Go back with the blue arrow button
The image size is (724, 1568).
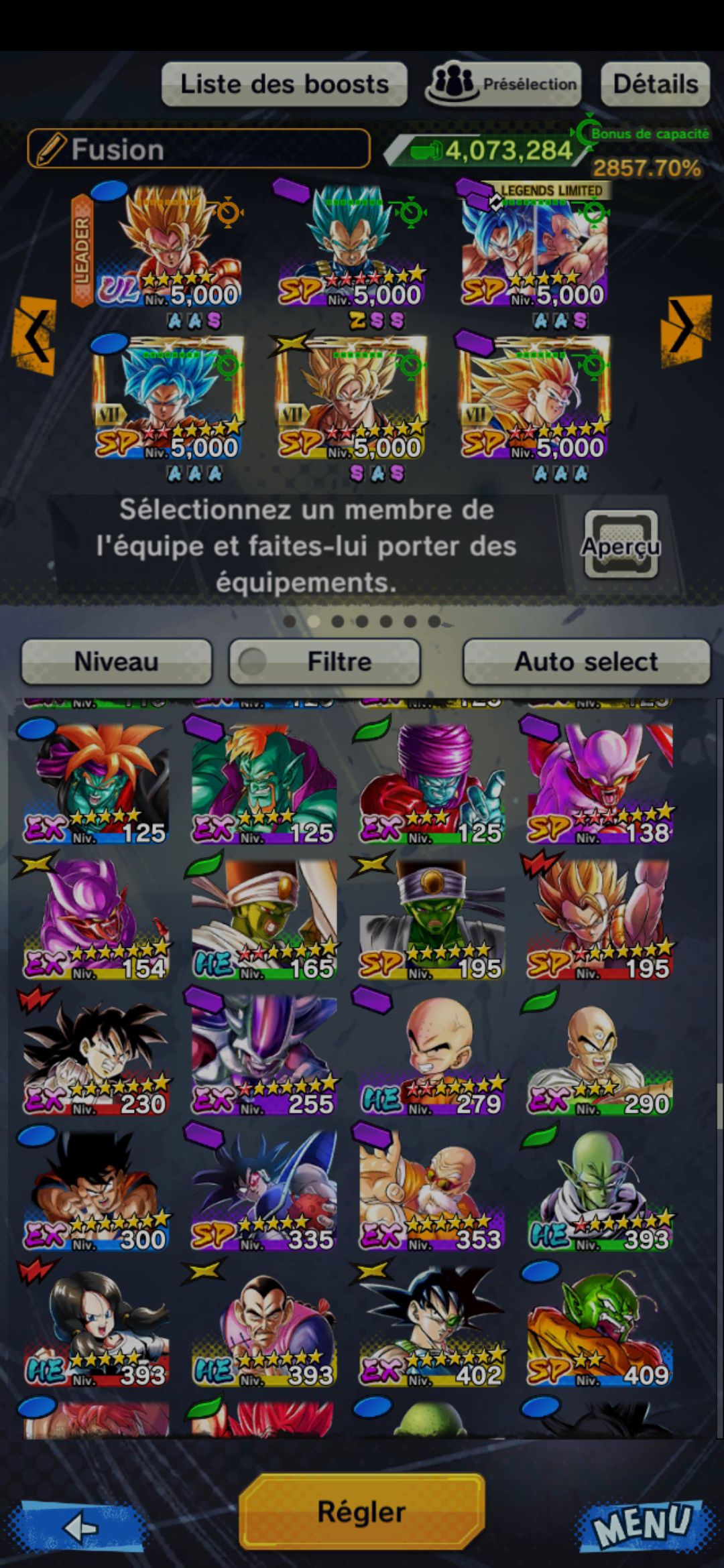83,1527
